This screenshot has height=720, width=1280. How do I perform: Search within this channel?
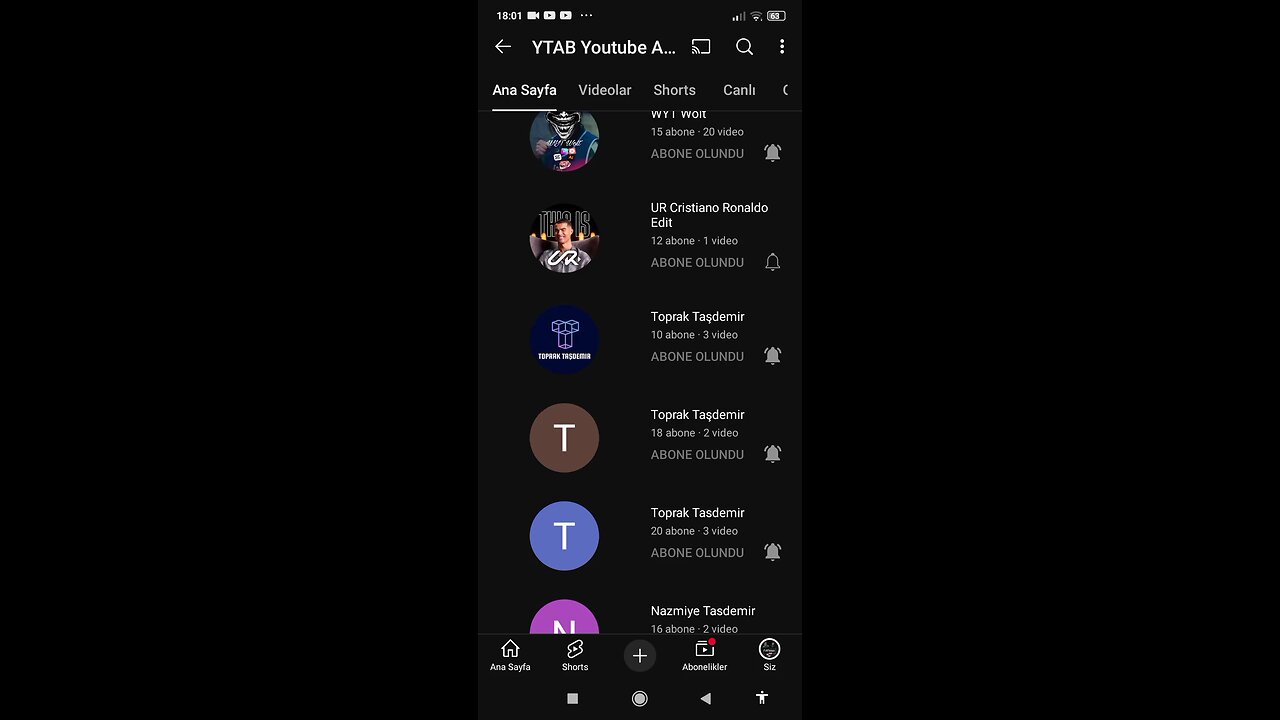pos(744,47)
